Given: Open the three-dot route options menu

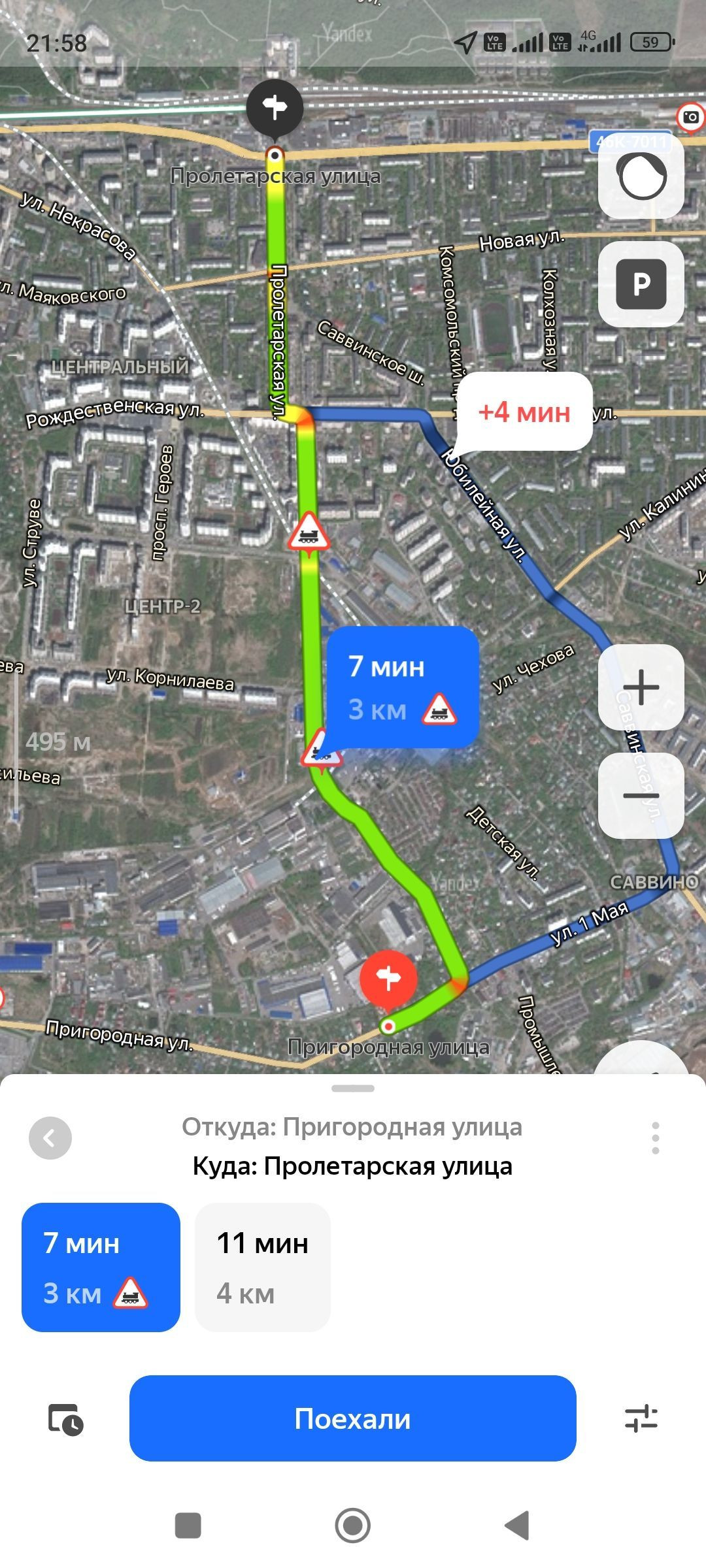Looking at the screenshot, I should pyautogui.click(x=655, y=1138).
